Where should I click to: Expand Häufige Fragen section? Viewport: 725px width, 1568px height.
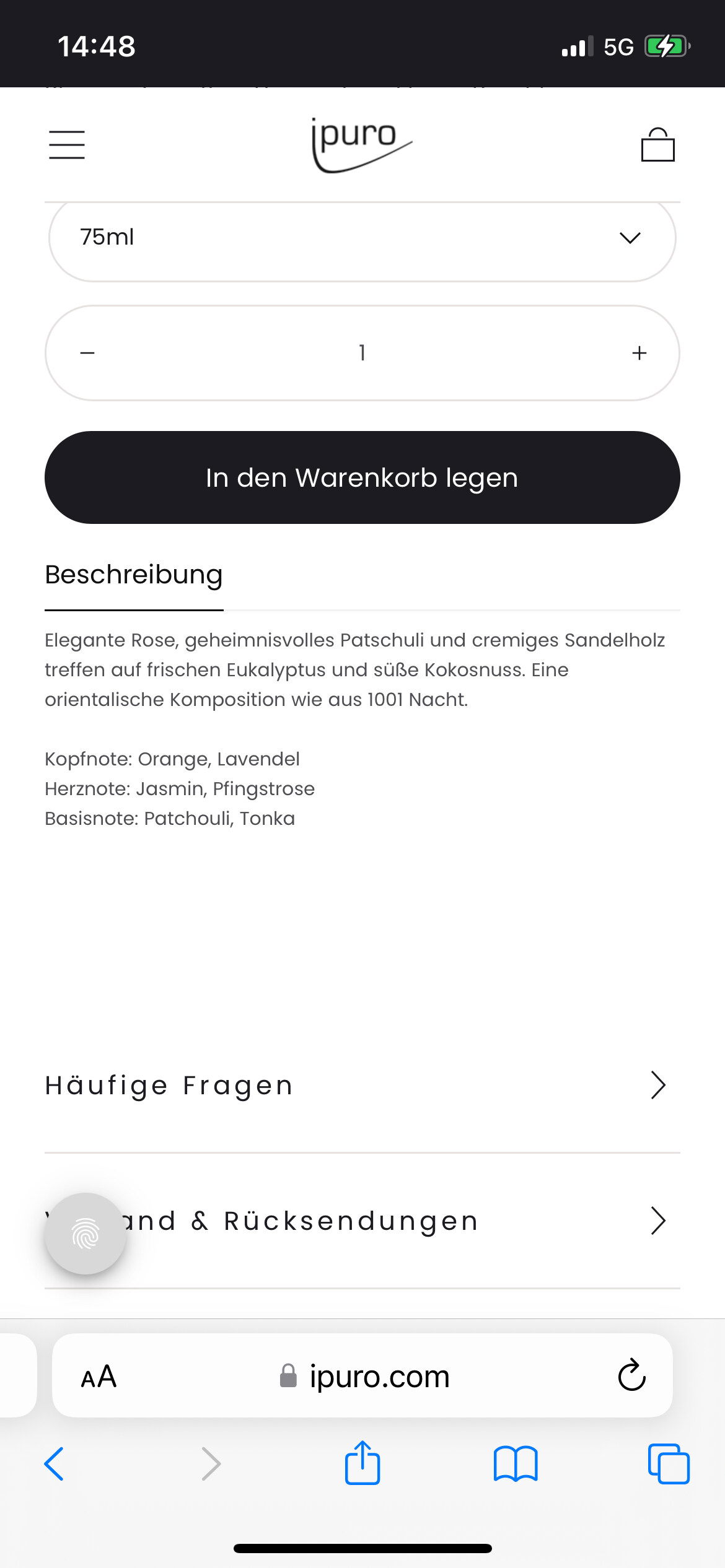[362, 1085]
